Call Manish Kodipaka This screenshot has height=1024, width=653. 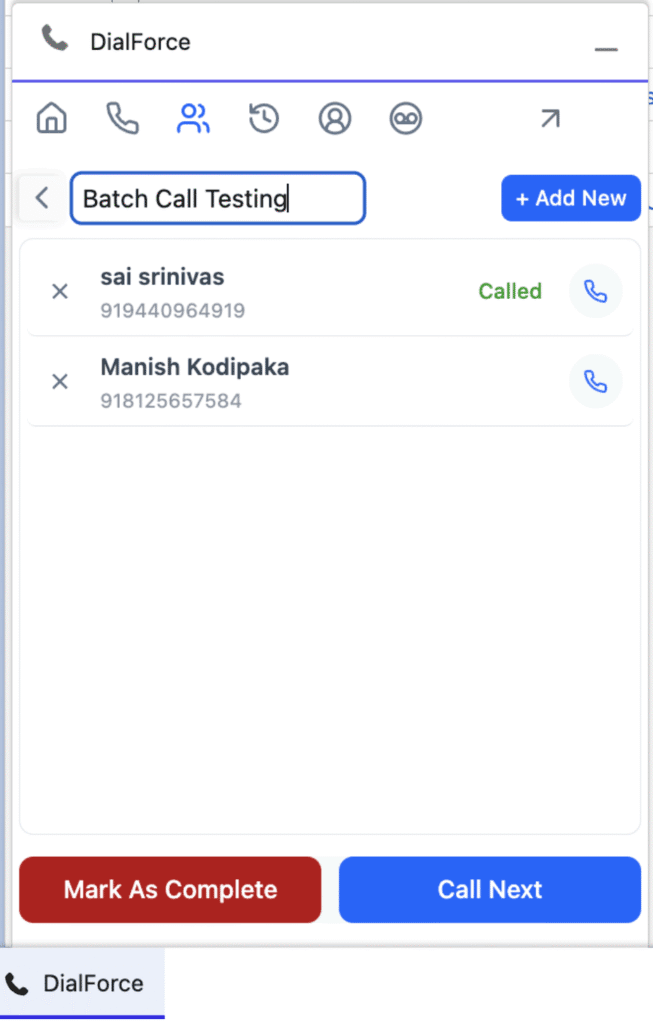[x=595, y=381]
